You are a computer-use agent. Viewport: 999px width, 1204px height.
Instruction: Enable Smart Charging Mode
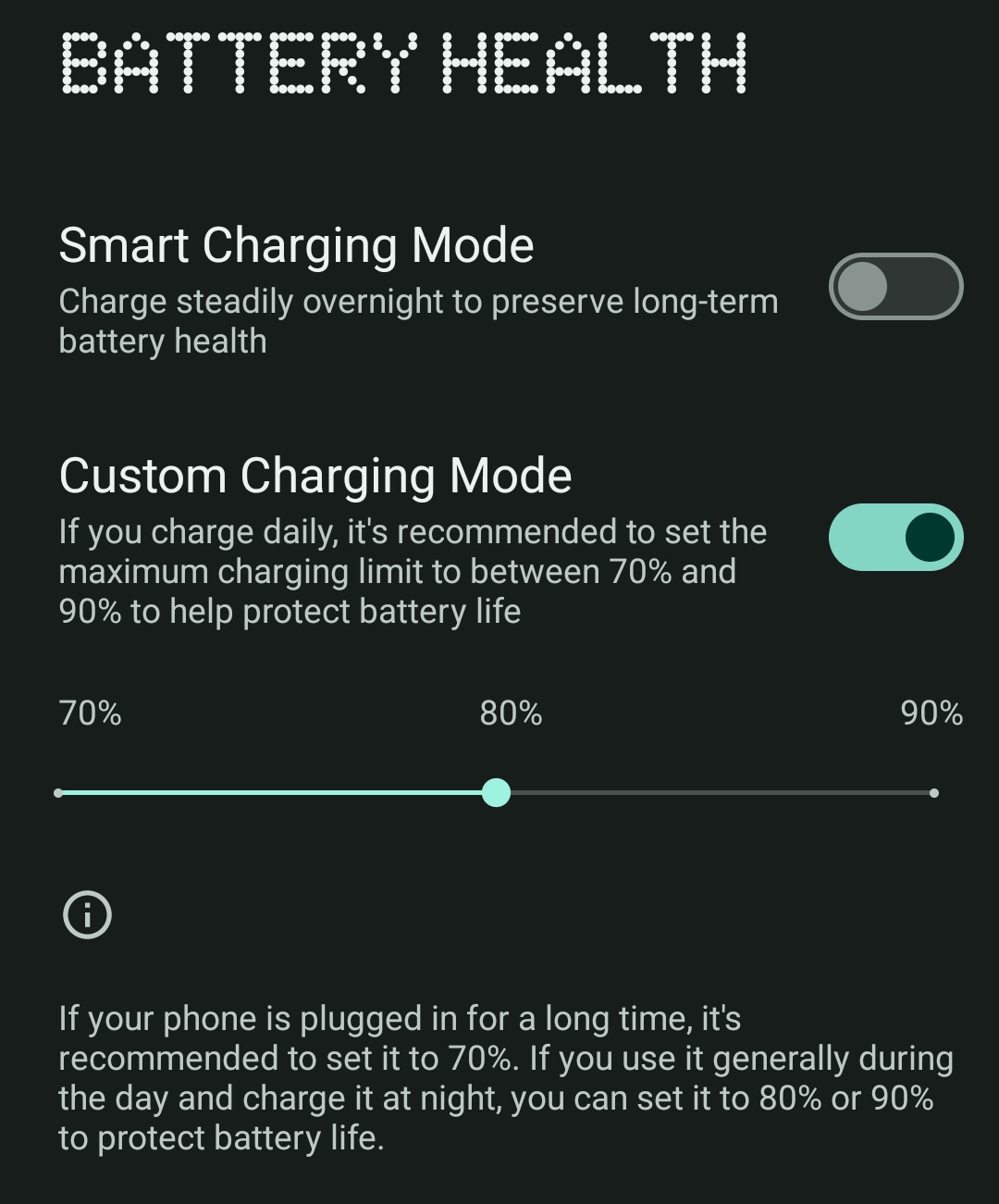(895, 287)
